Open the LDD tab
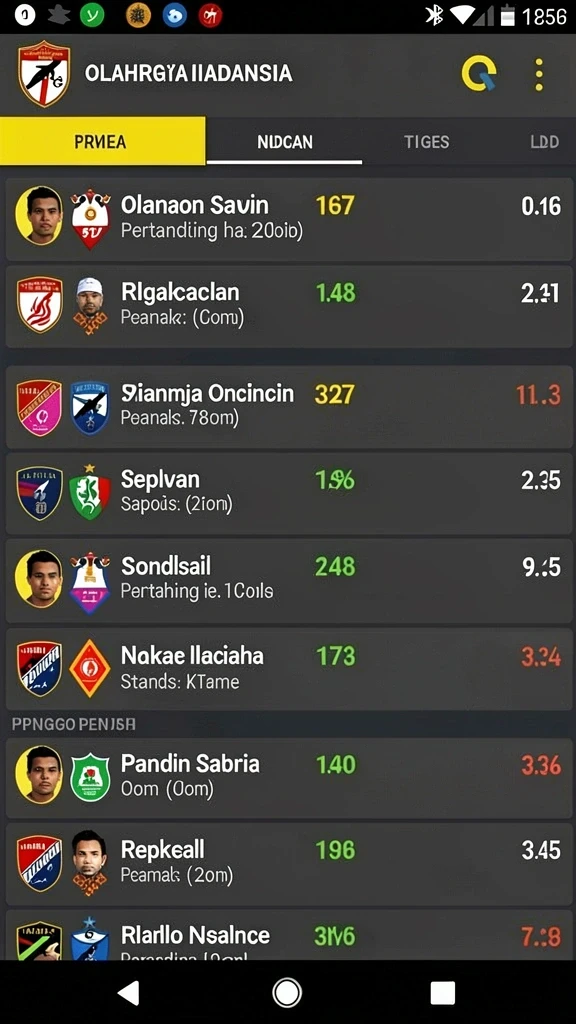 pyautogui.click(x=544, y=141)
